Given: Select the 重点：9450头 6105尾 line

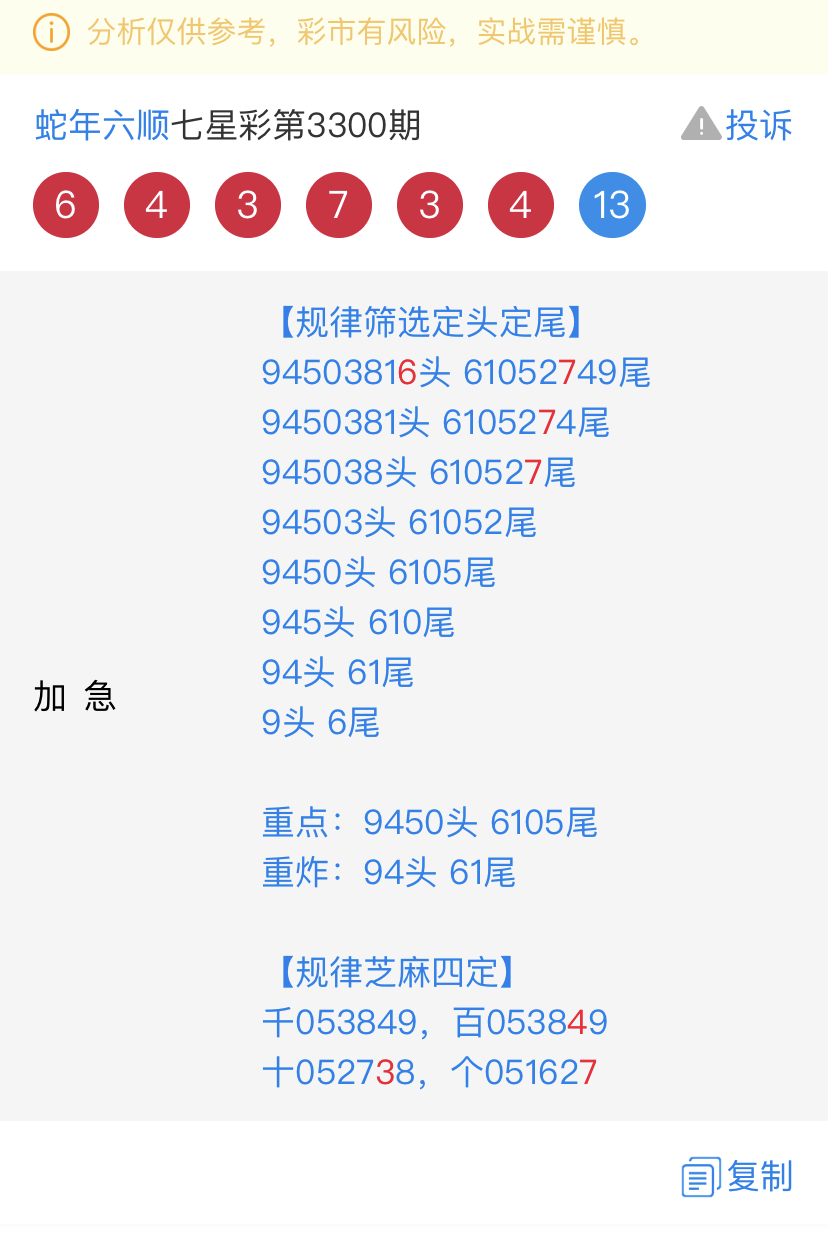Looking at the screenshot, I should tap(430, 822).
